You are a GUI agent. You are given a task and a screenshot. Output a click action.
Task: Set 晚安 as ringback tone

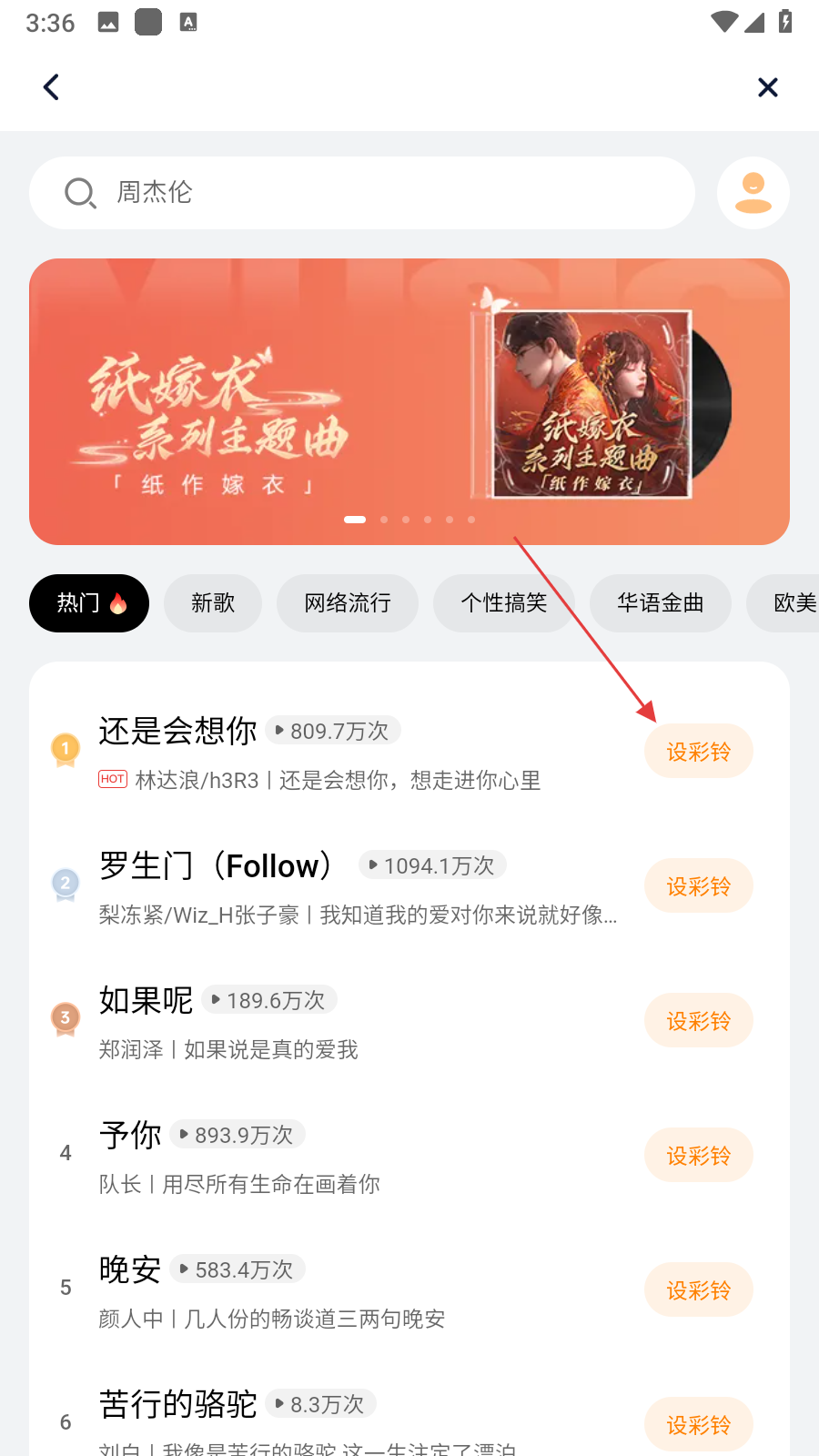click(x=698, y=1290)
